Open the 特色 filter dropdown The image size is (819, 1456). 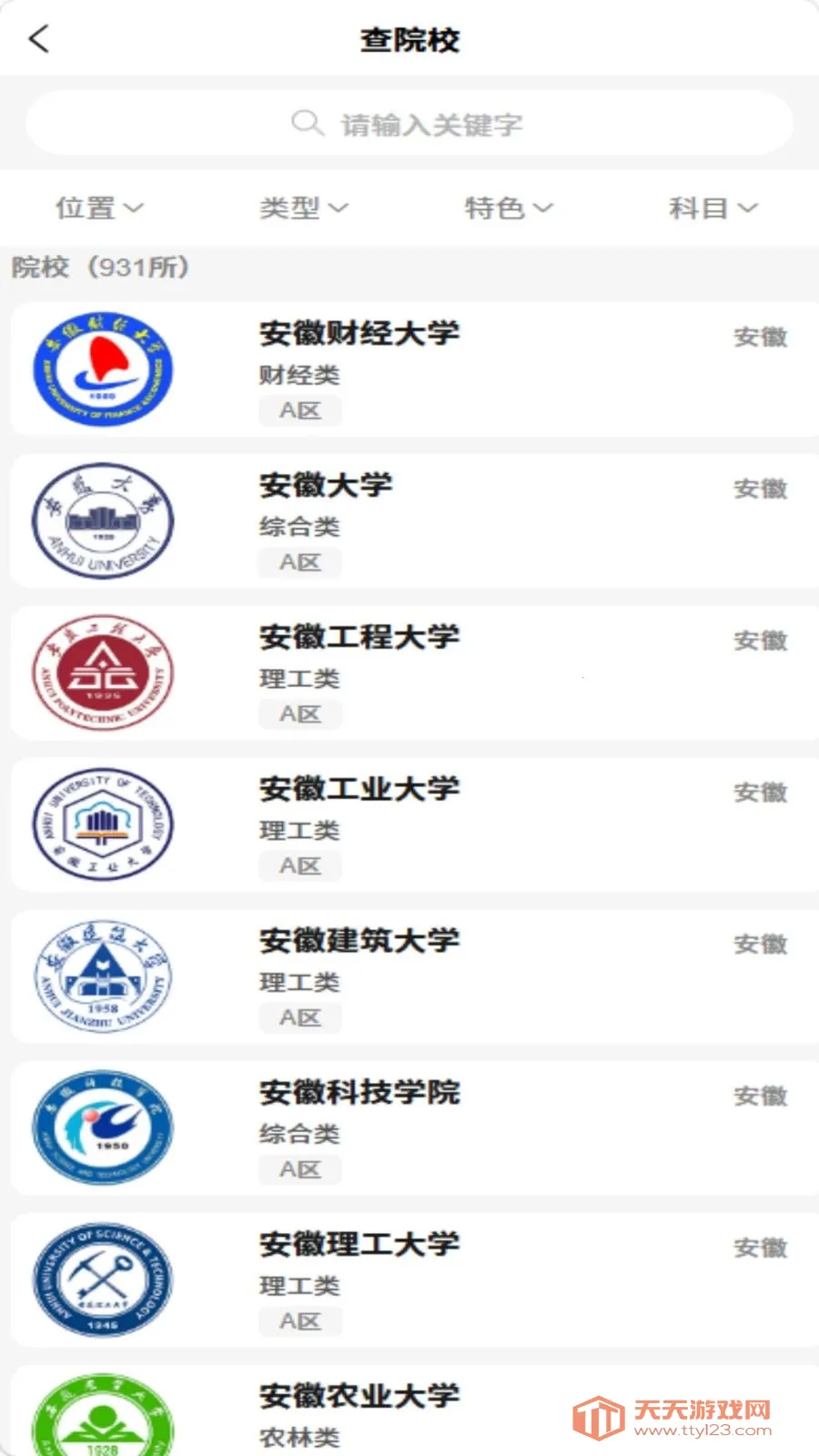(x=509, y=208)
